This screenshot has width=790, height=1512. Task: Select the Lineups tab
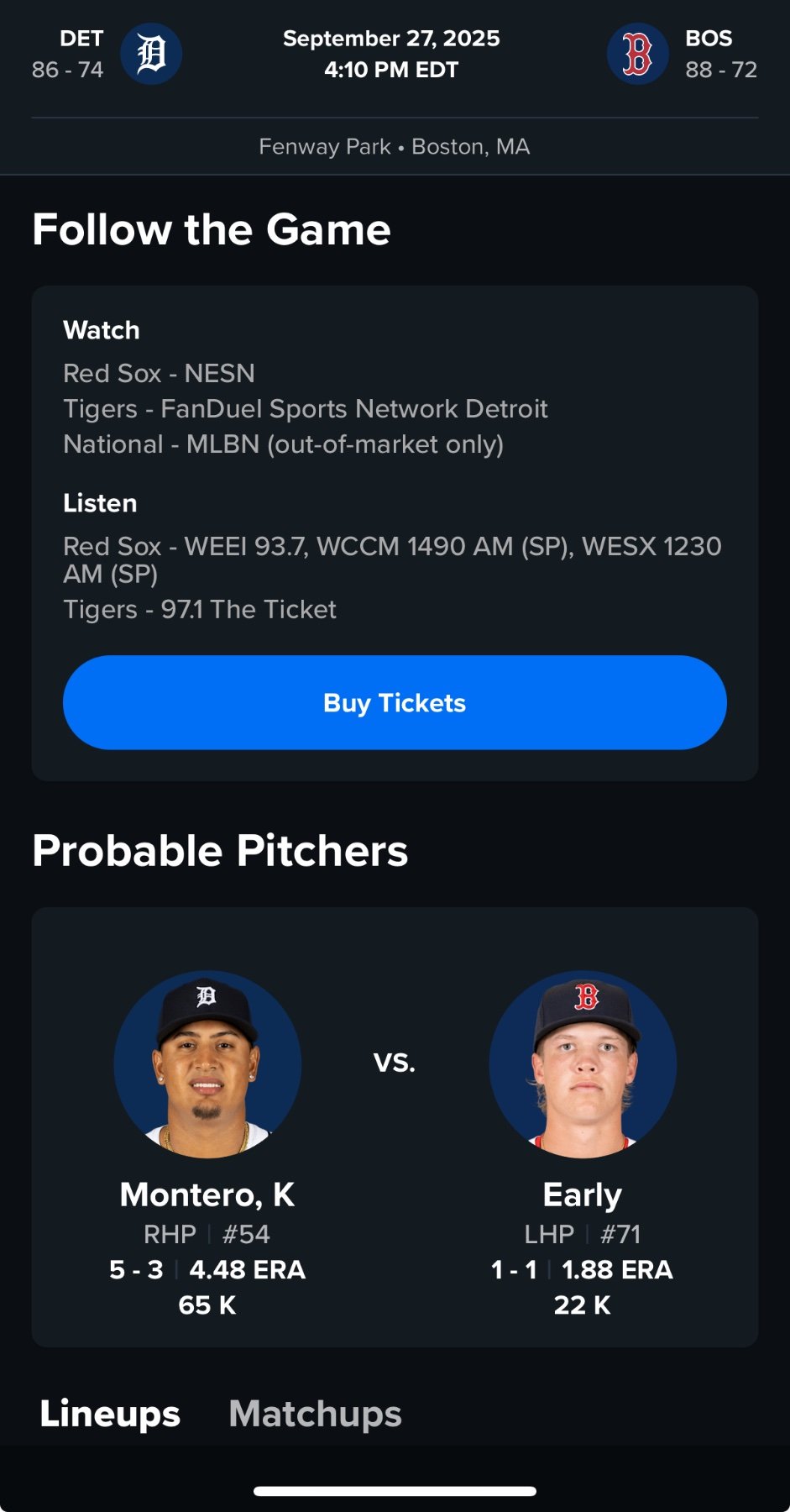[110, 1413]
